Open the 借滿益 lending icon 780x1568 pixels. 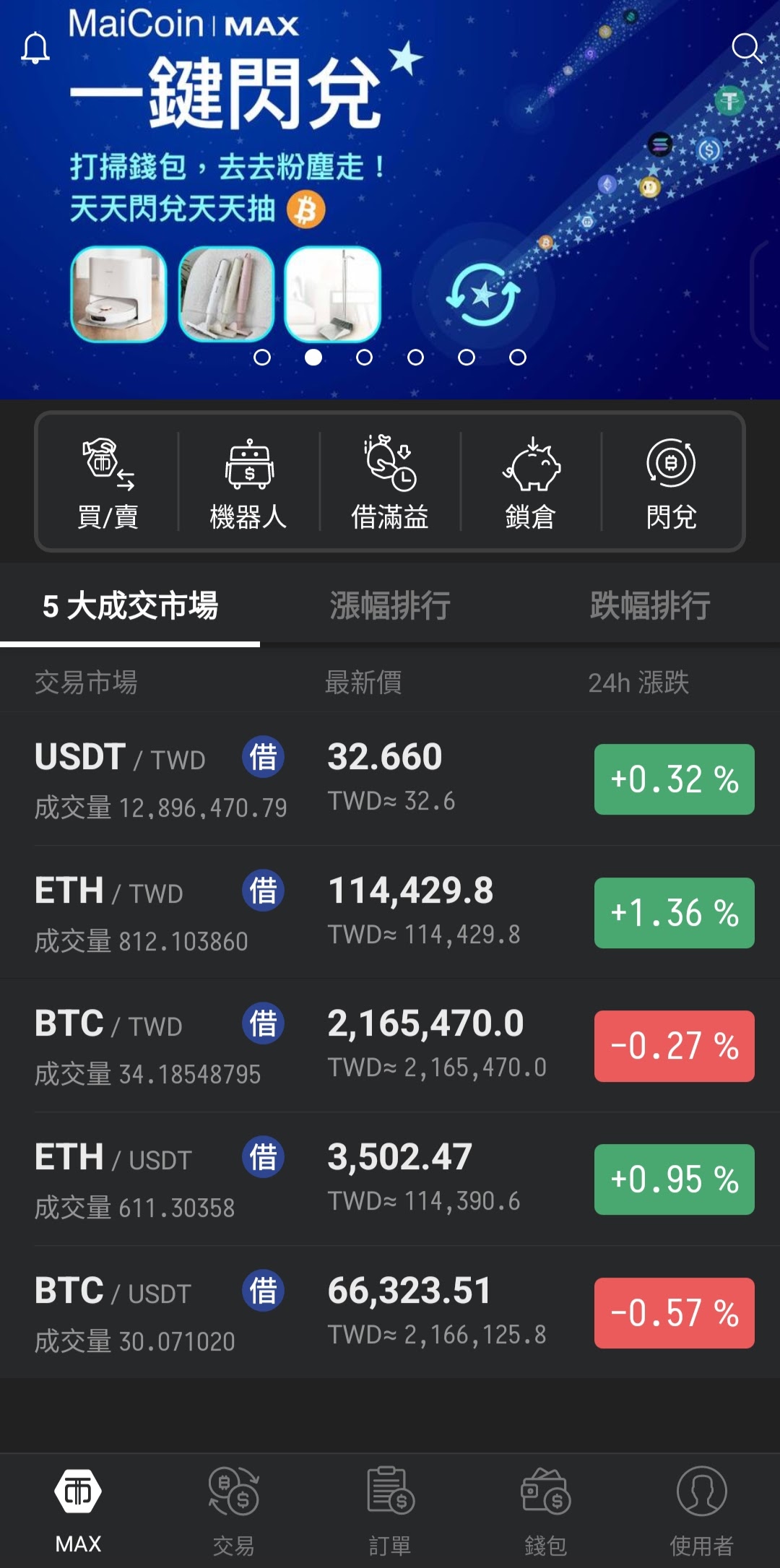[x=390, y=482]
